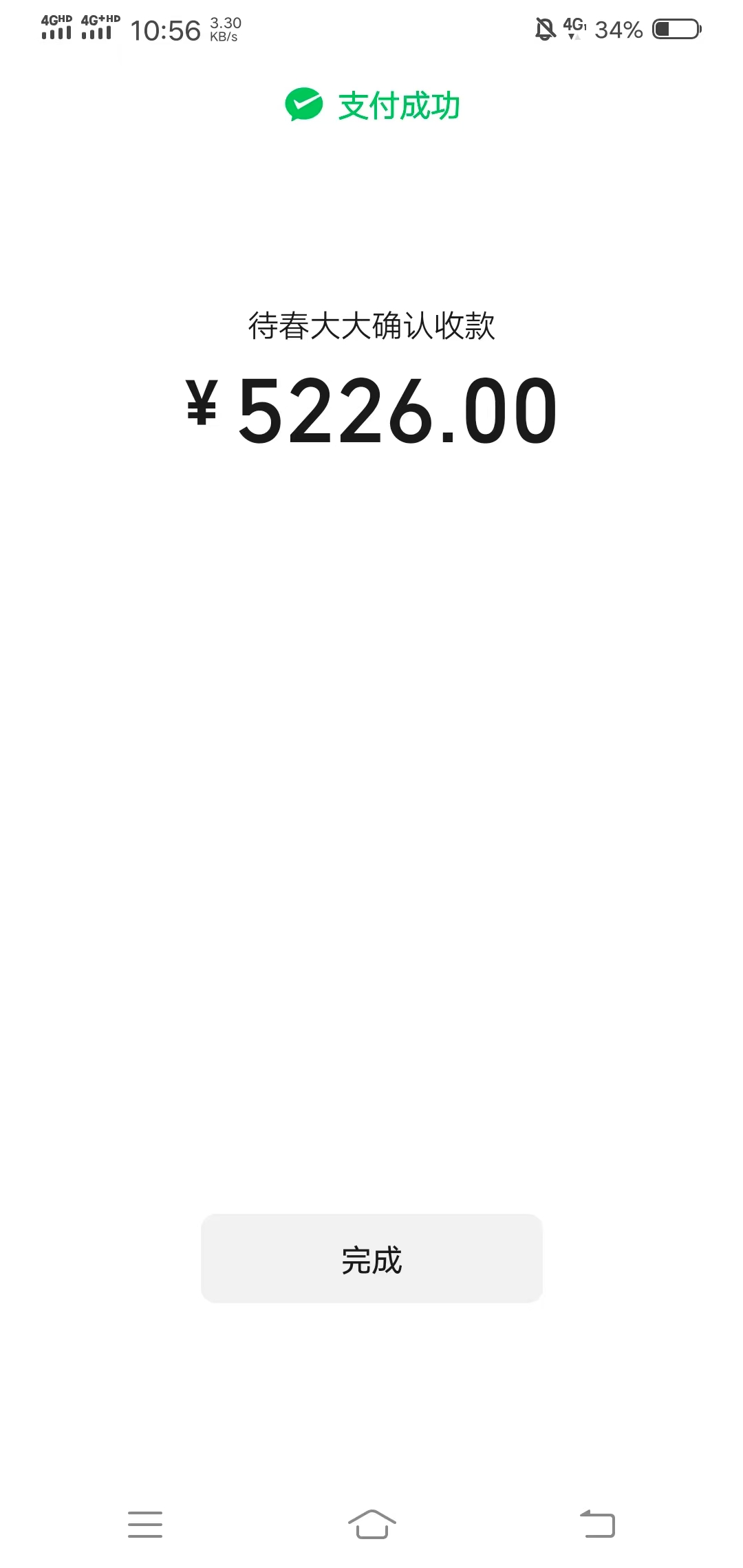Return to the phone's home screen

point(371,1523)
